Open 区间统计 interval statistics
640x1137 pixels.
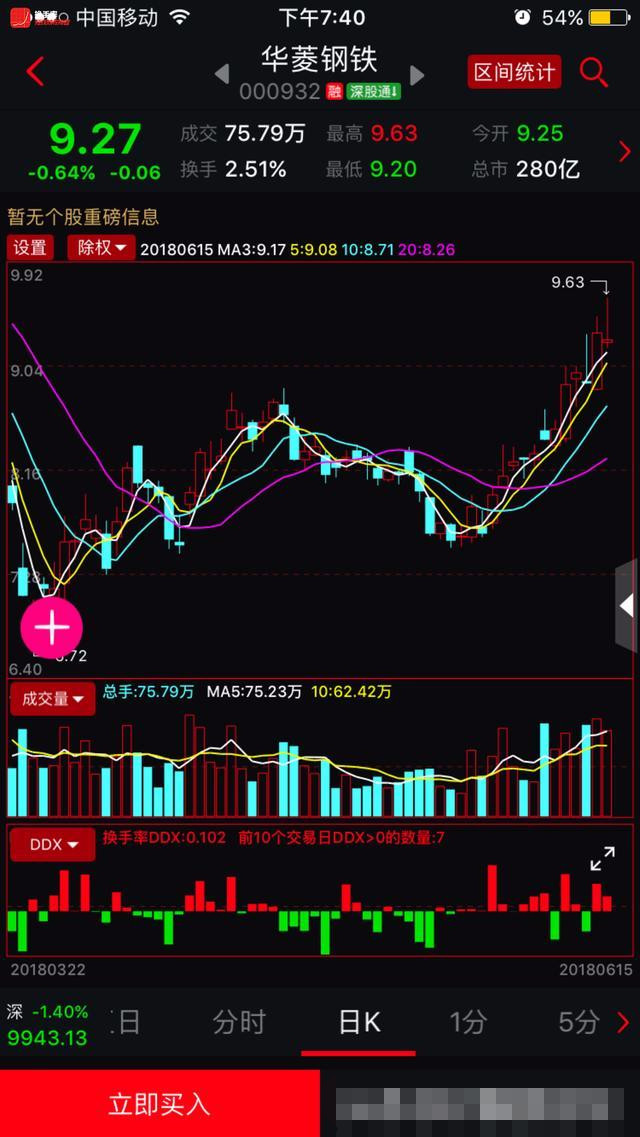[x=514, y=72]
